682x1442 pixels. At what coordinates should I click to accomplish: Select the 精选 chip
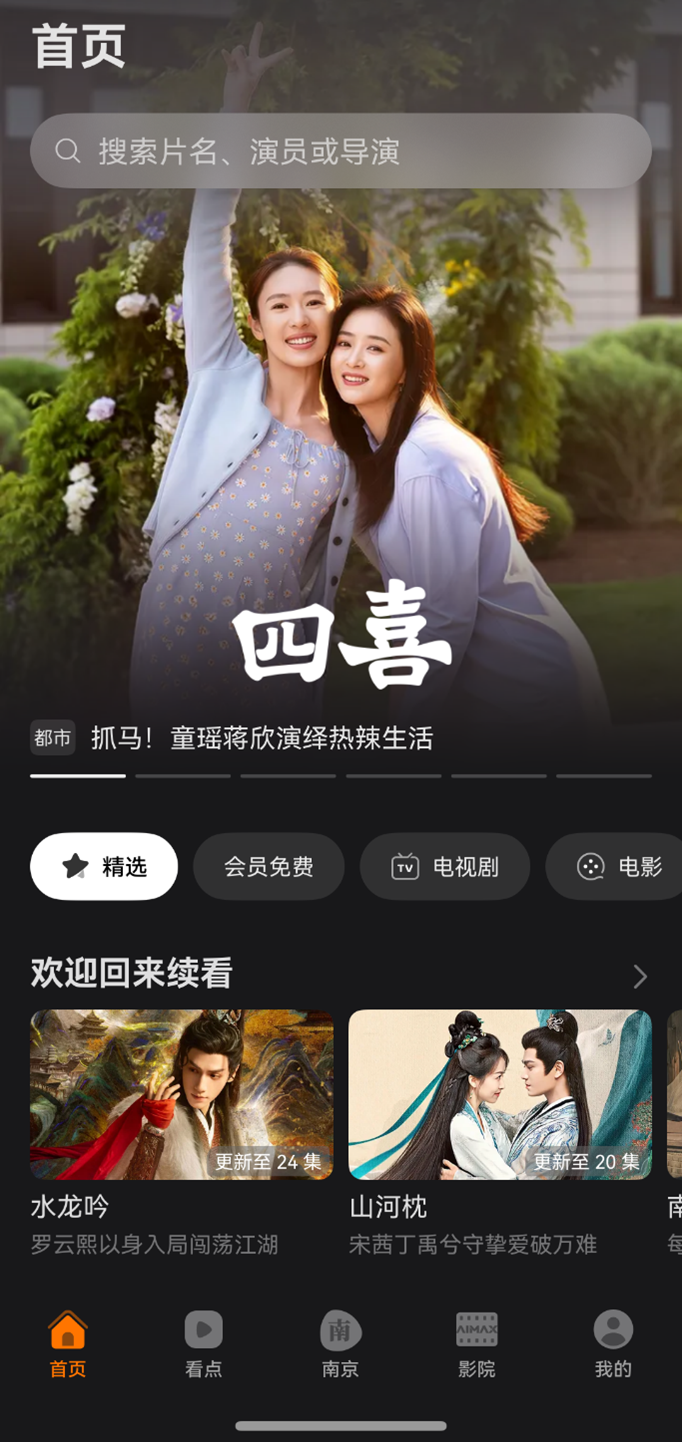click(104, 866)
